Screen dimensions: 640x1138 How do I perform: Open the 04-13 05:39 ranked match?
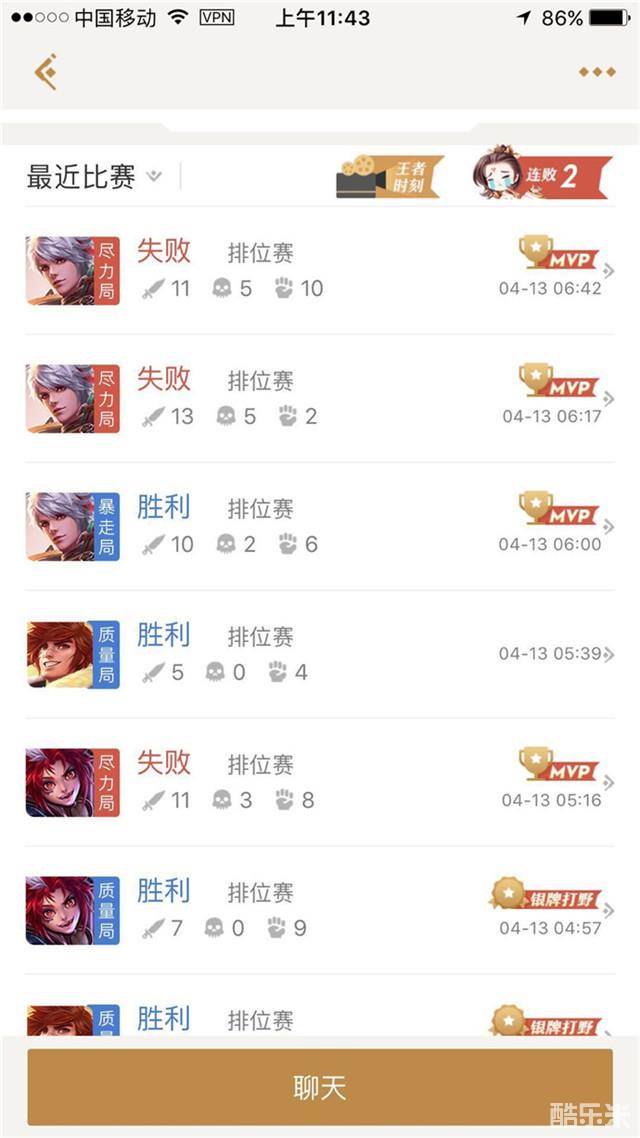[320, 654]
